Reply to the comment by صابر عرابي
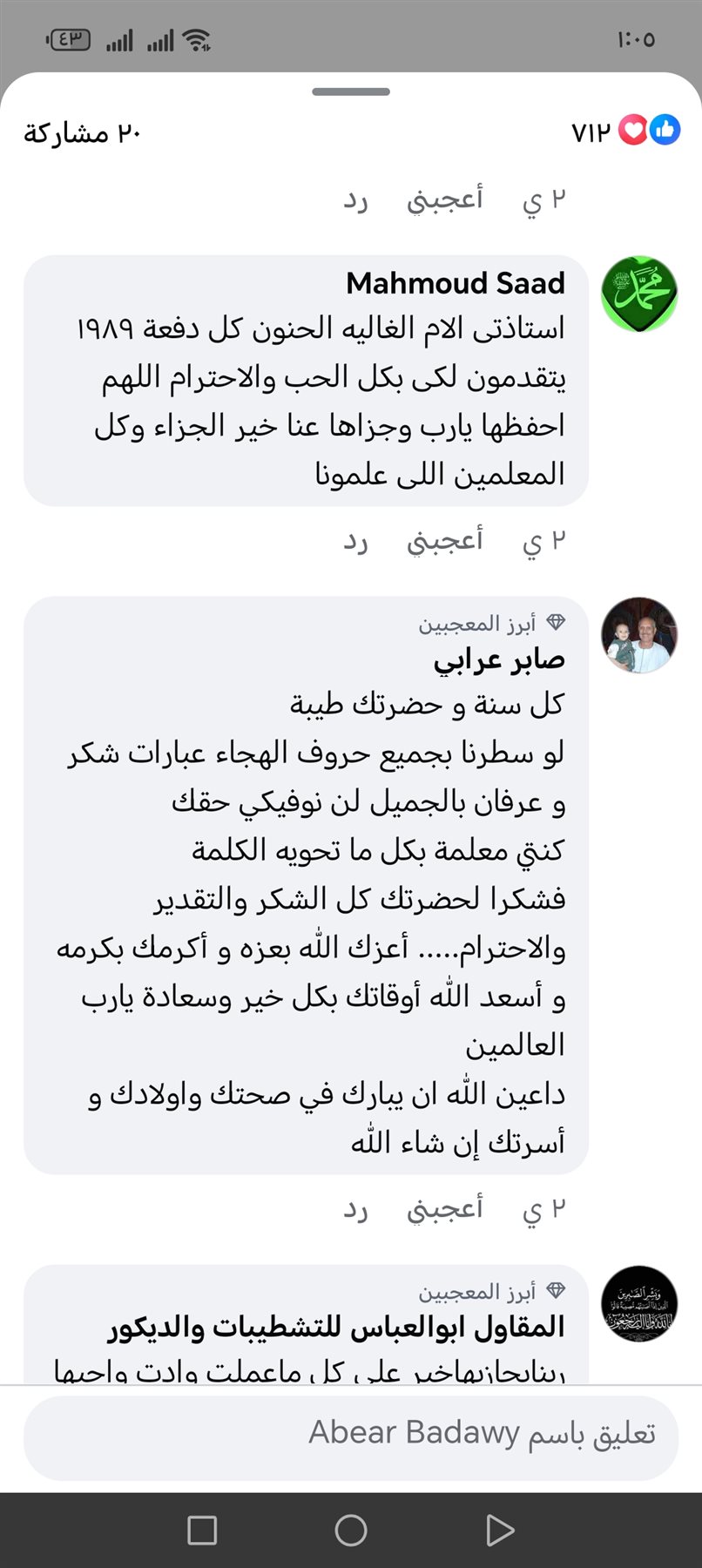The width and height of the screenshot is (702, 1568). (355, 1209)
